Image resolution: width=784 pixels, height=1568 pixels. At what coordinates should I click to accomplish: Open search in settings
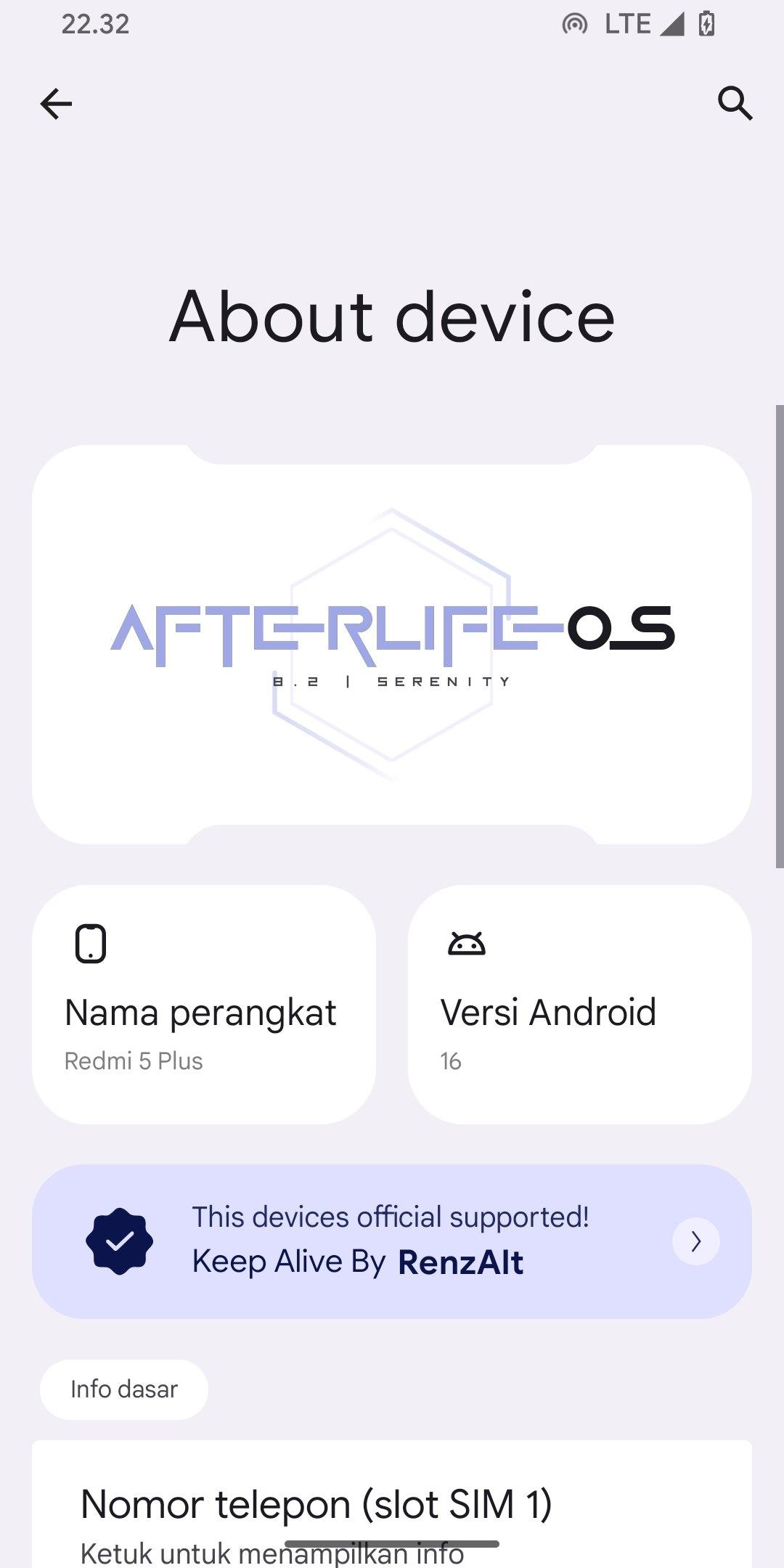[x=735, y=103]
